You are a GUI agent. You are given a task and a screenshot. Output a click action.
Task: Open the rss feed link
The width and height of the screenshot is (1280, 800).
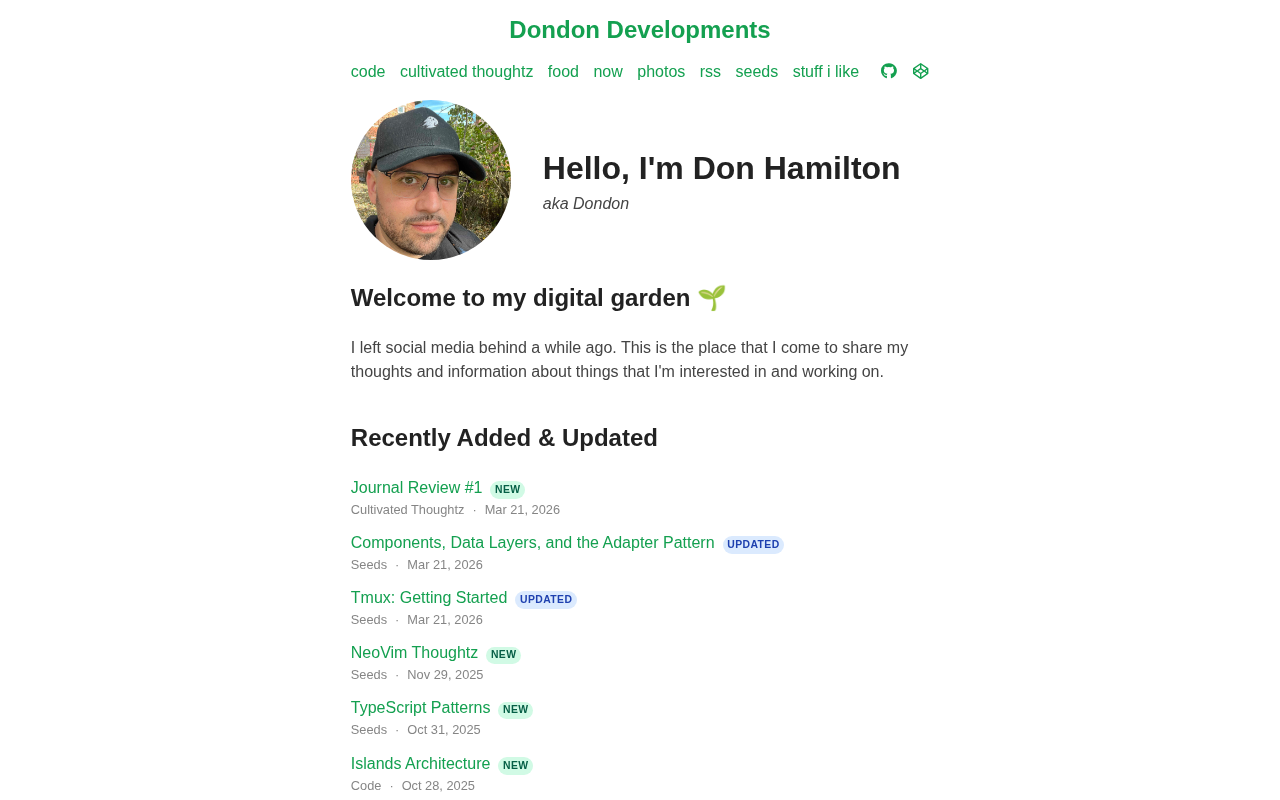(710, 72)
